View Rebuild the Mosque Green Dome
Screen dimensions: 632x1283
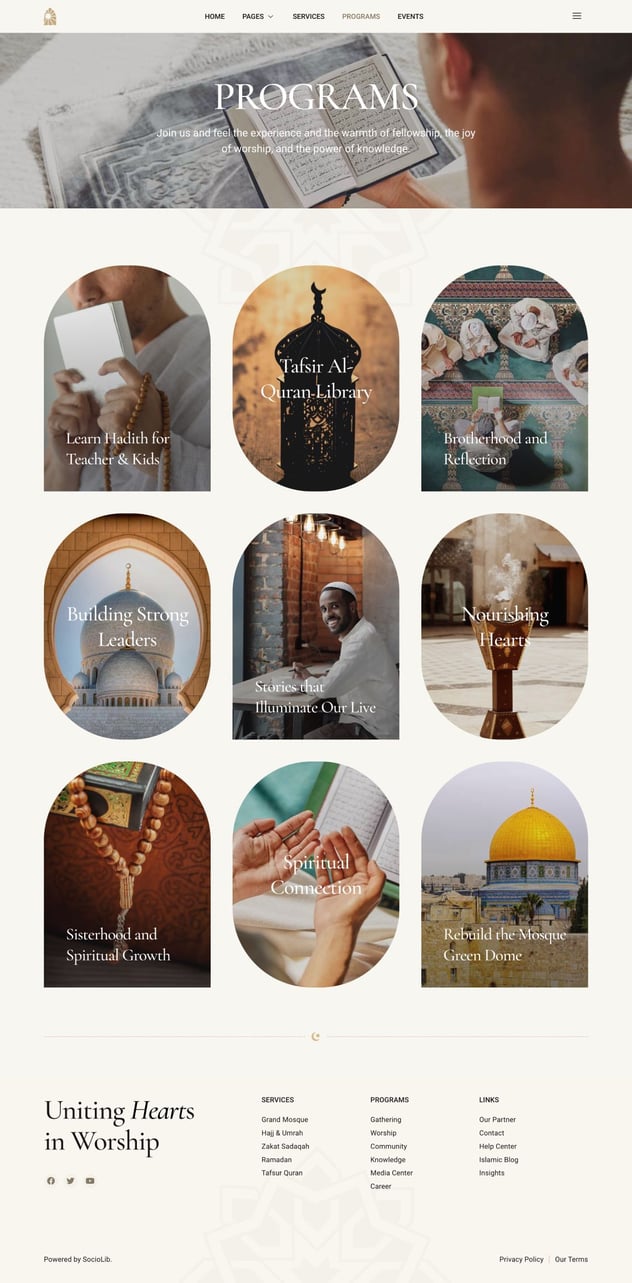504,874
